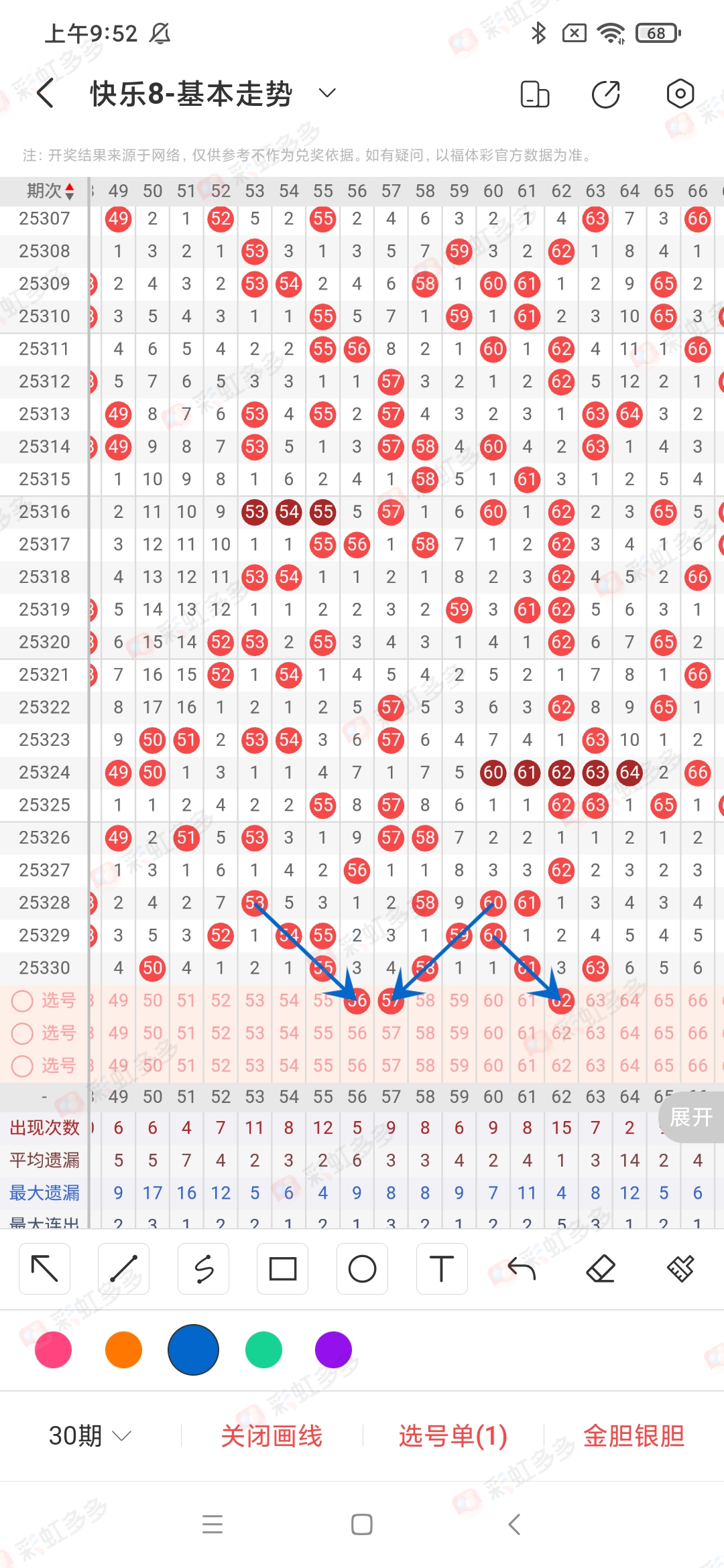
Task: Tap the screen orientation icon
Action: pyautogui.click(x=534, y=94)
